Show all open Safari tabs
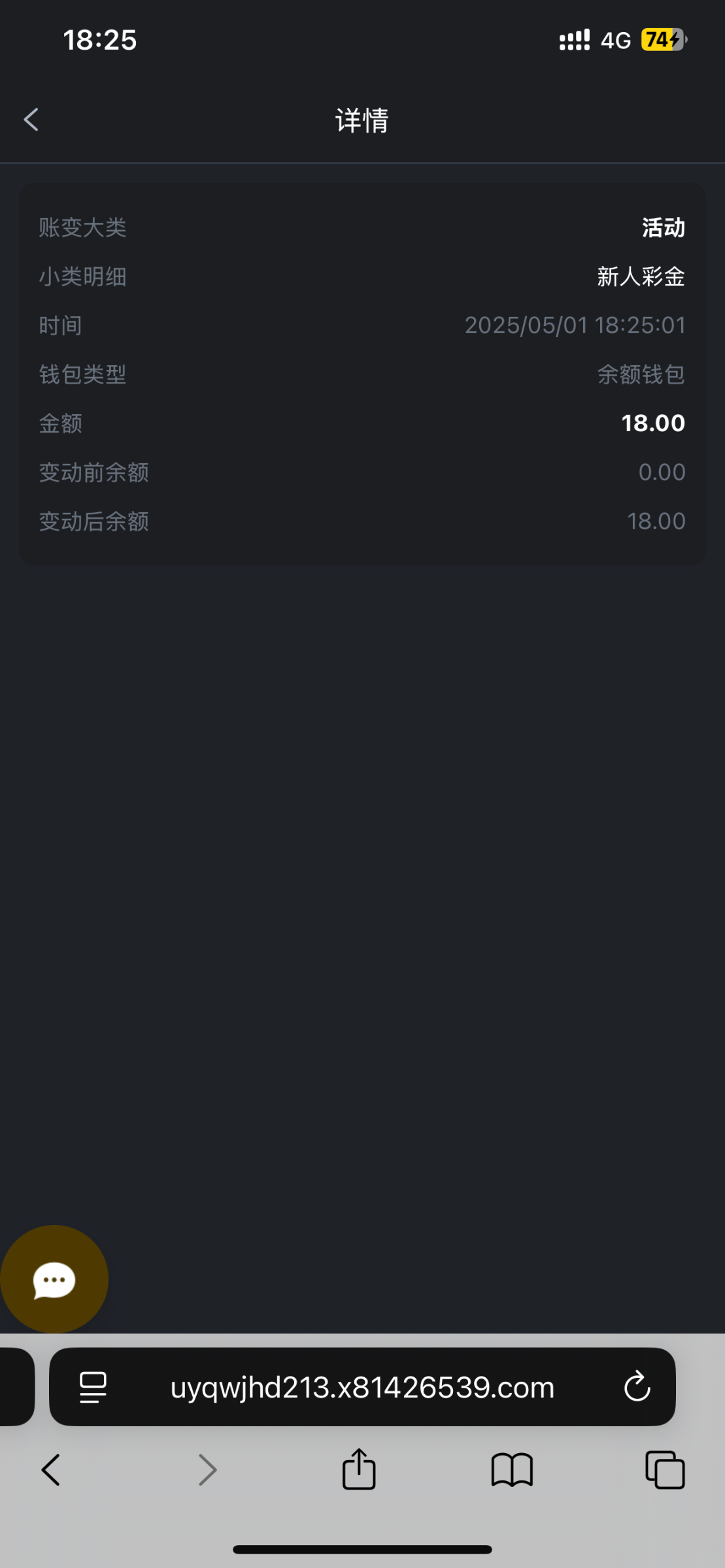The height and width of the screenshot is (1568, 725). pos(665,1470)
